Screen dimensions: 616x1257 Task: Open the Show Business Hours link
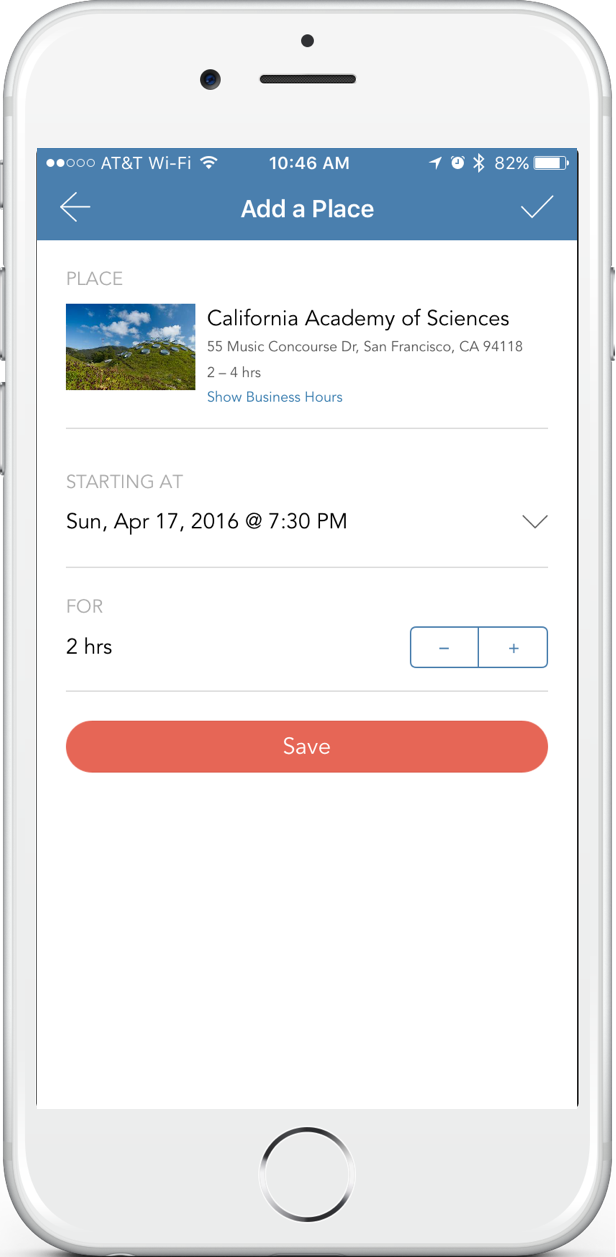tap(274, 397)
